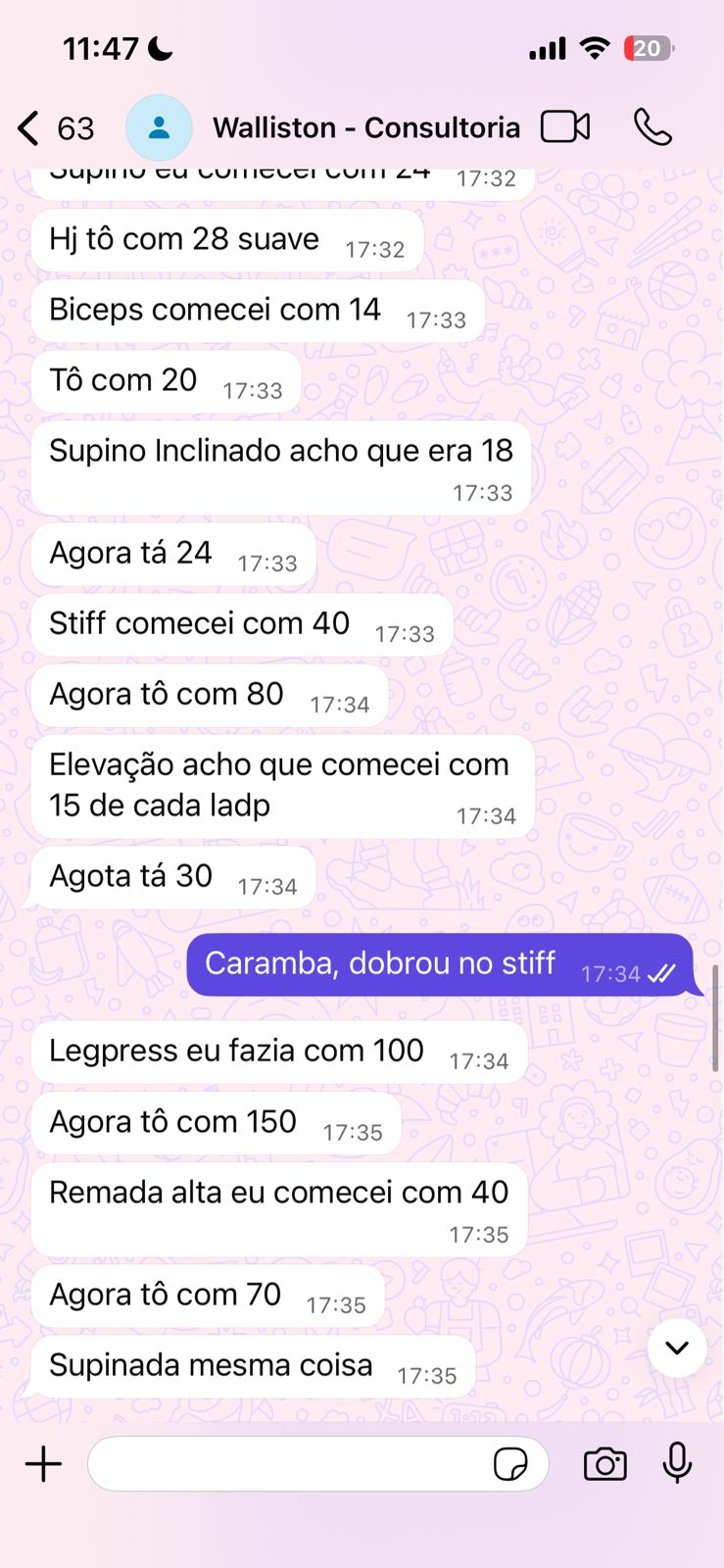Open Walliston's profile picture avatar
This screenshot has height=1568, width=724.
(x=159, y=126)
